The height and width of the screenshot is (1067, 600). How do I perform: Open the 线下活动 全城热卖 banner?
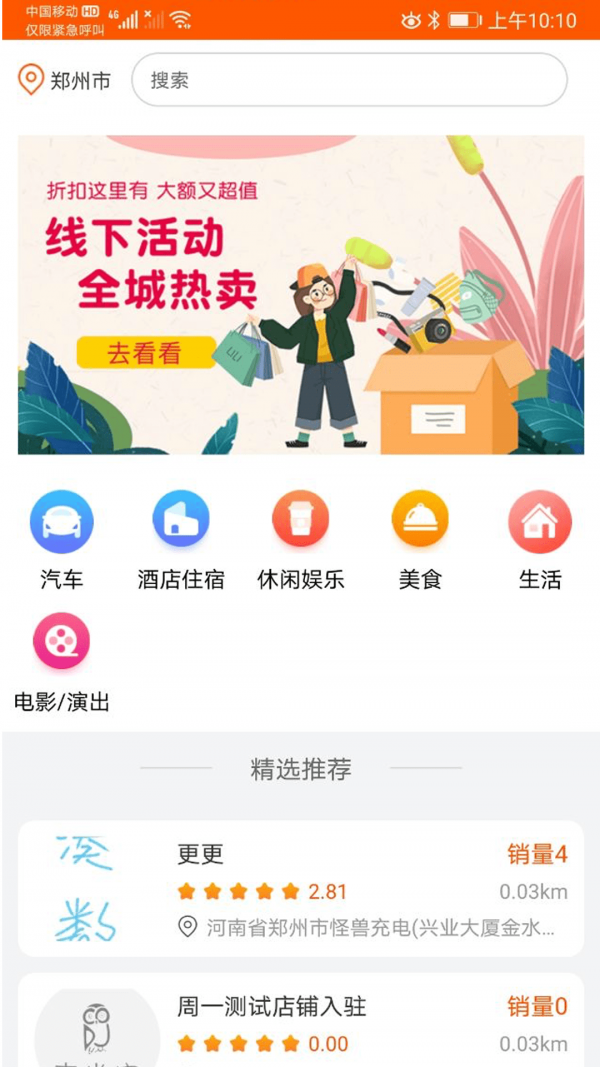300,295
